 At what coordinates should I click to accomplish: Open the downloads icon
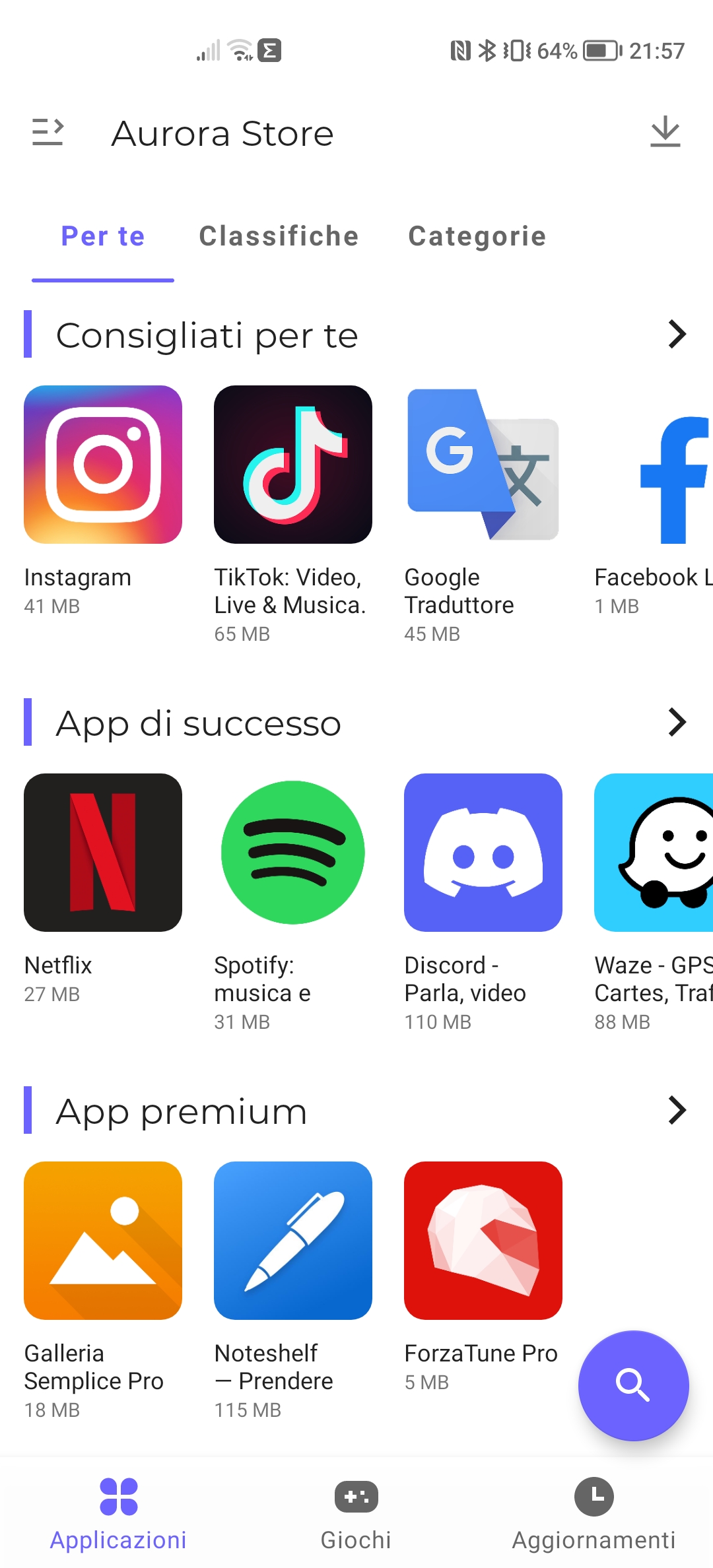(665, 132)
